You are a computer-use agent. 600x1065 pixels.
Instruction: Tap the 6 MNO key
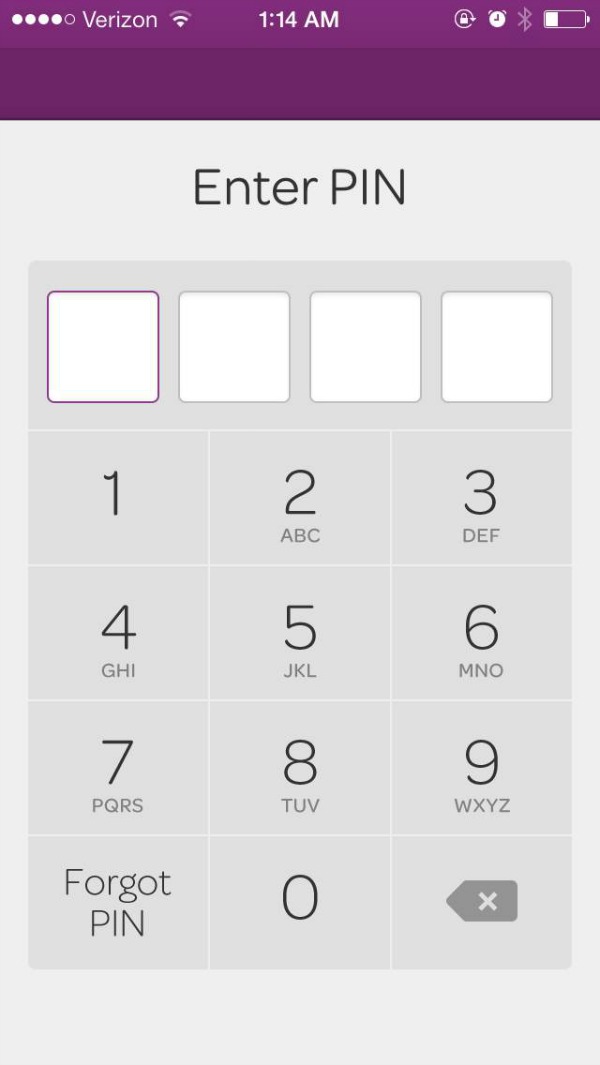click(481, 633)
